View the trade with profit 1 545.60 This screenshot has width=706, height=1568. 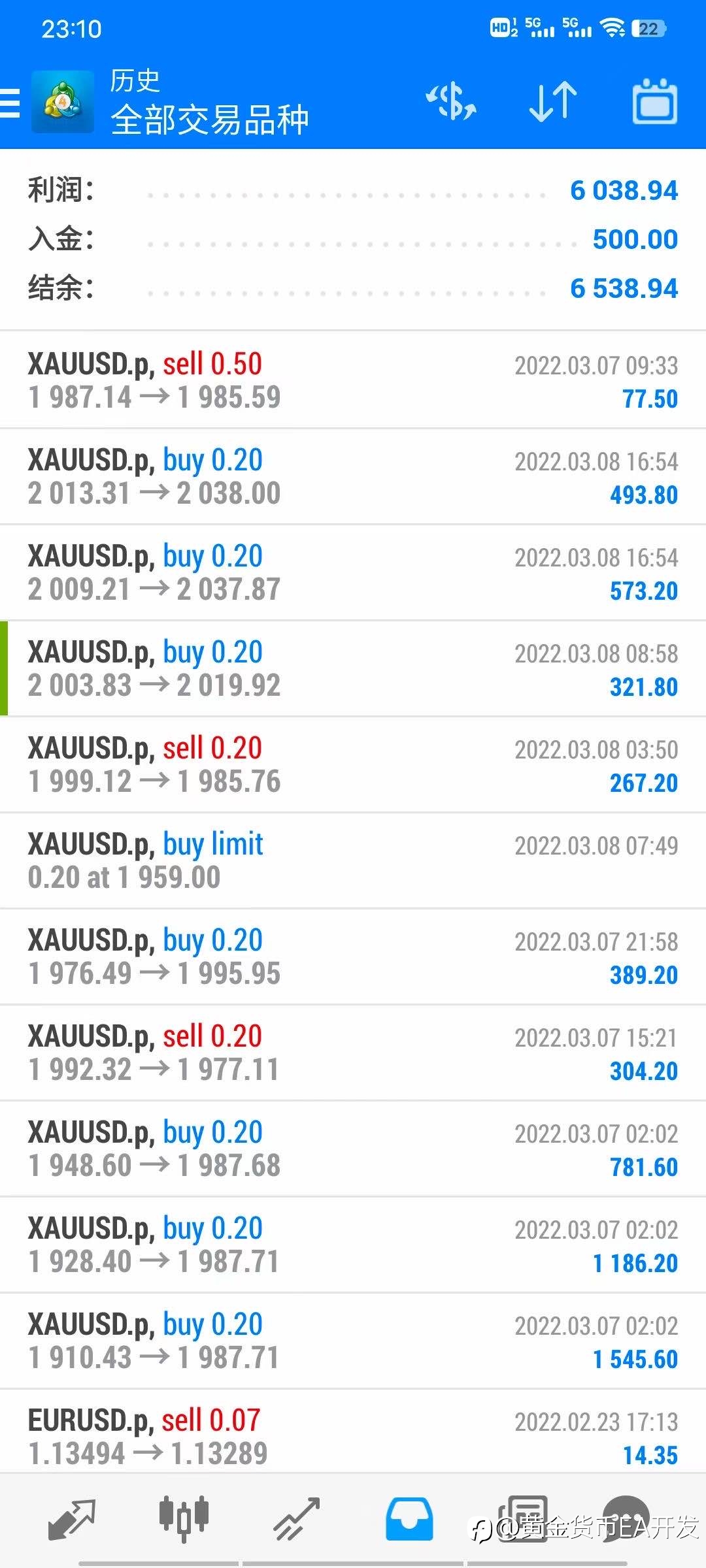pos(353,1341)
